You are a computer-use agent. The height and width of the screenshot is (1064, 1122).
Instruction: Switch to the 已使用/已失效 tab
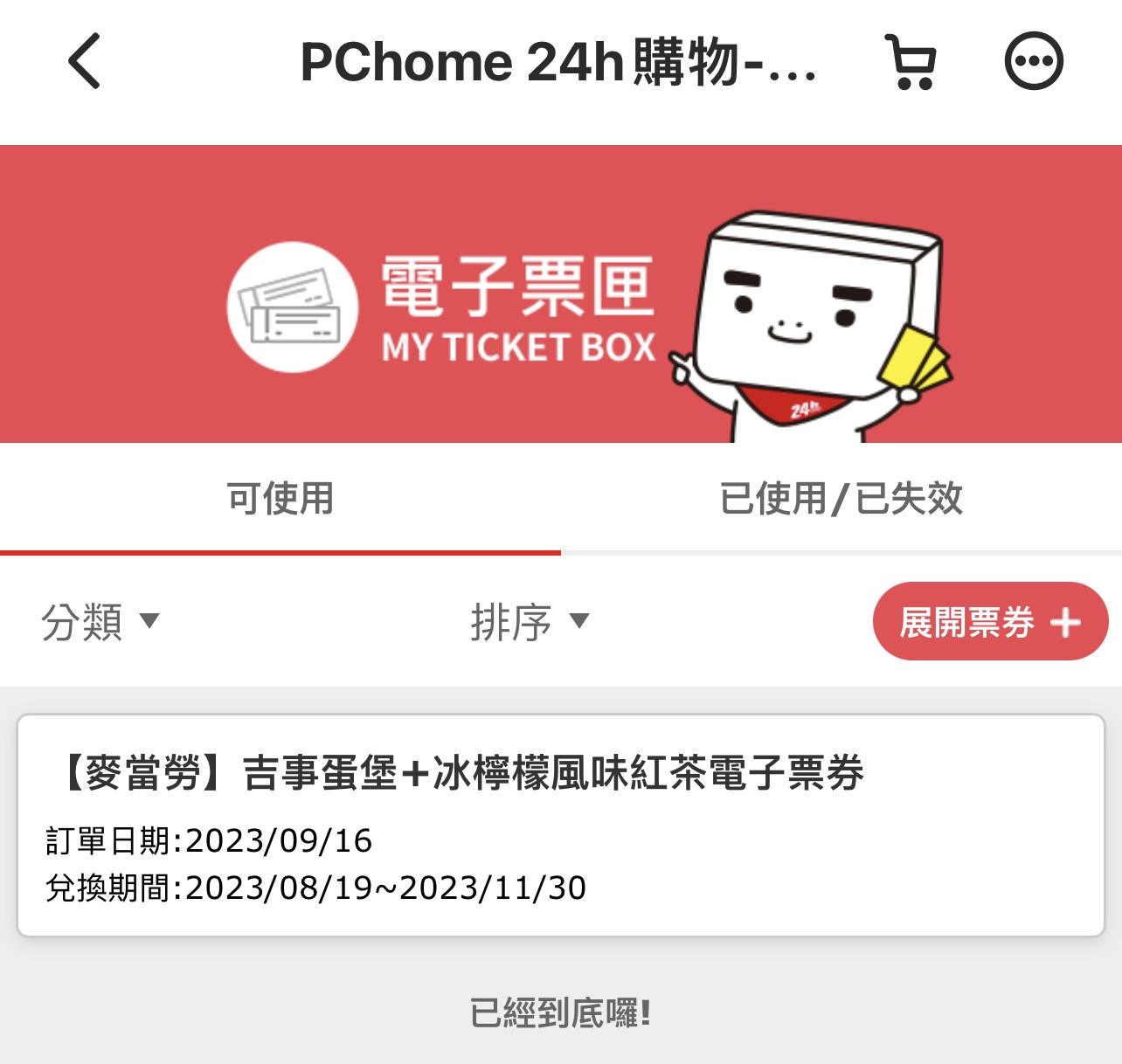coord(841,499)
